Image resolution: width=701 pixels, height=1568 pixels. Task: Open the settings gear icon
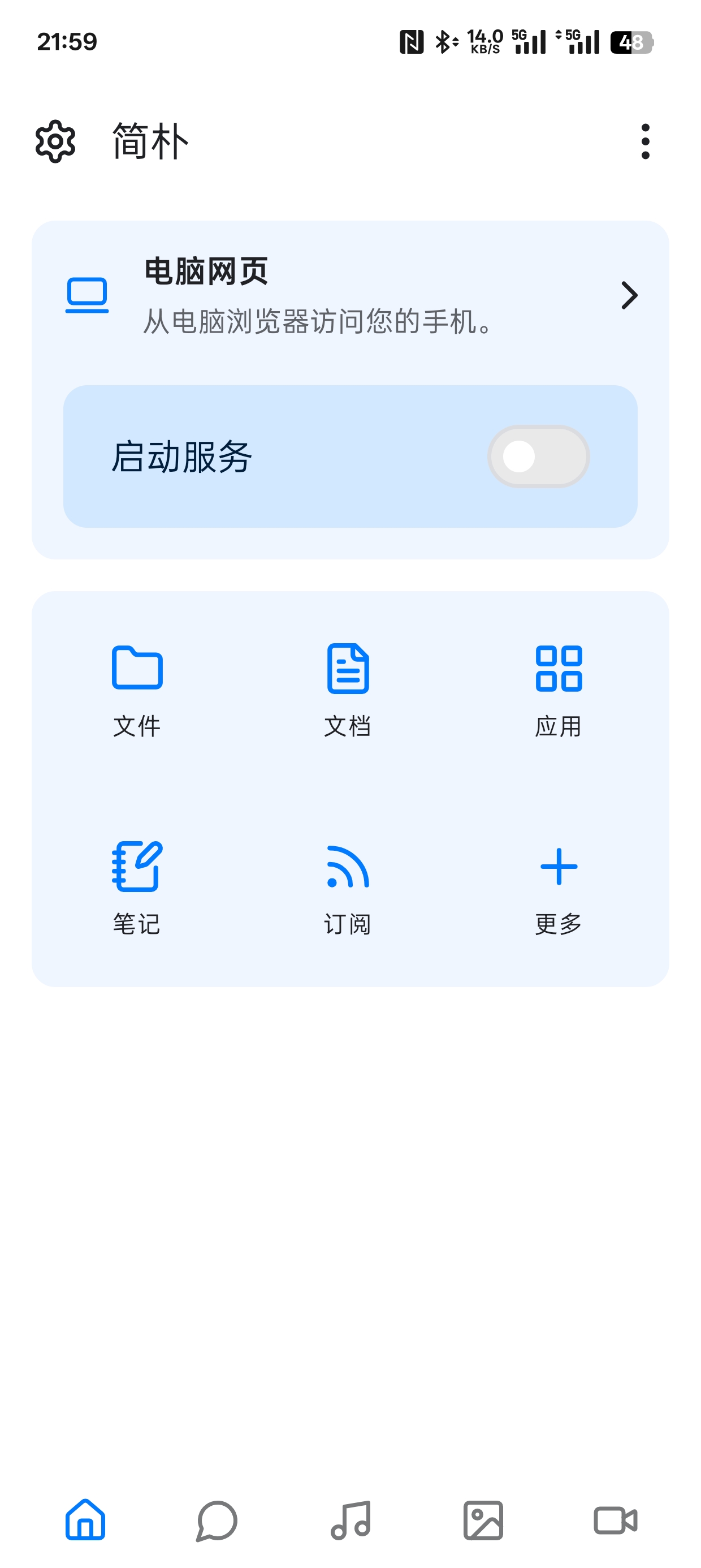coord(55,141)
